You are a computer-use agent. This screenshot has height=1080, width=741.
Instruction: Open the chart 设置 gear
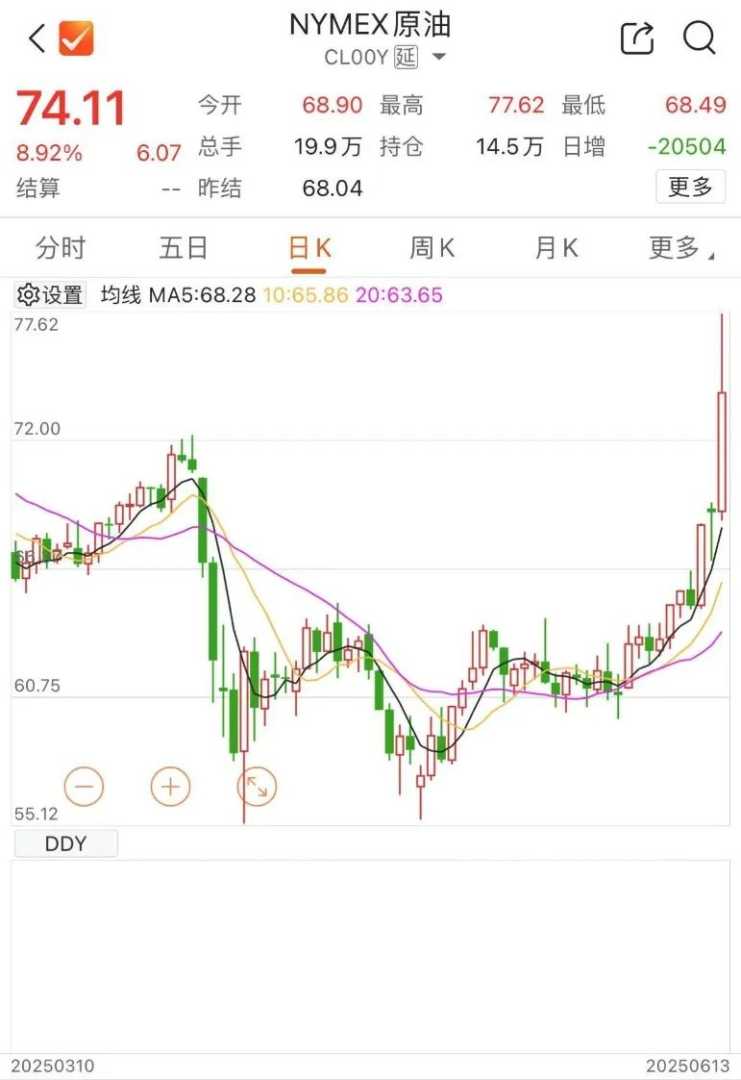(51, 295)
